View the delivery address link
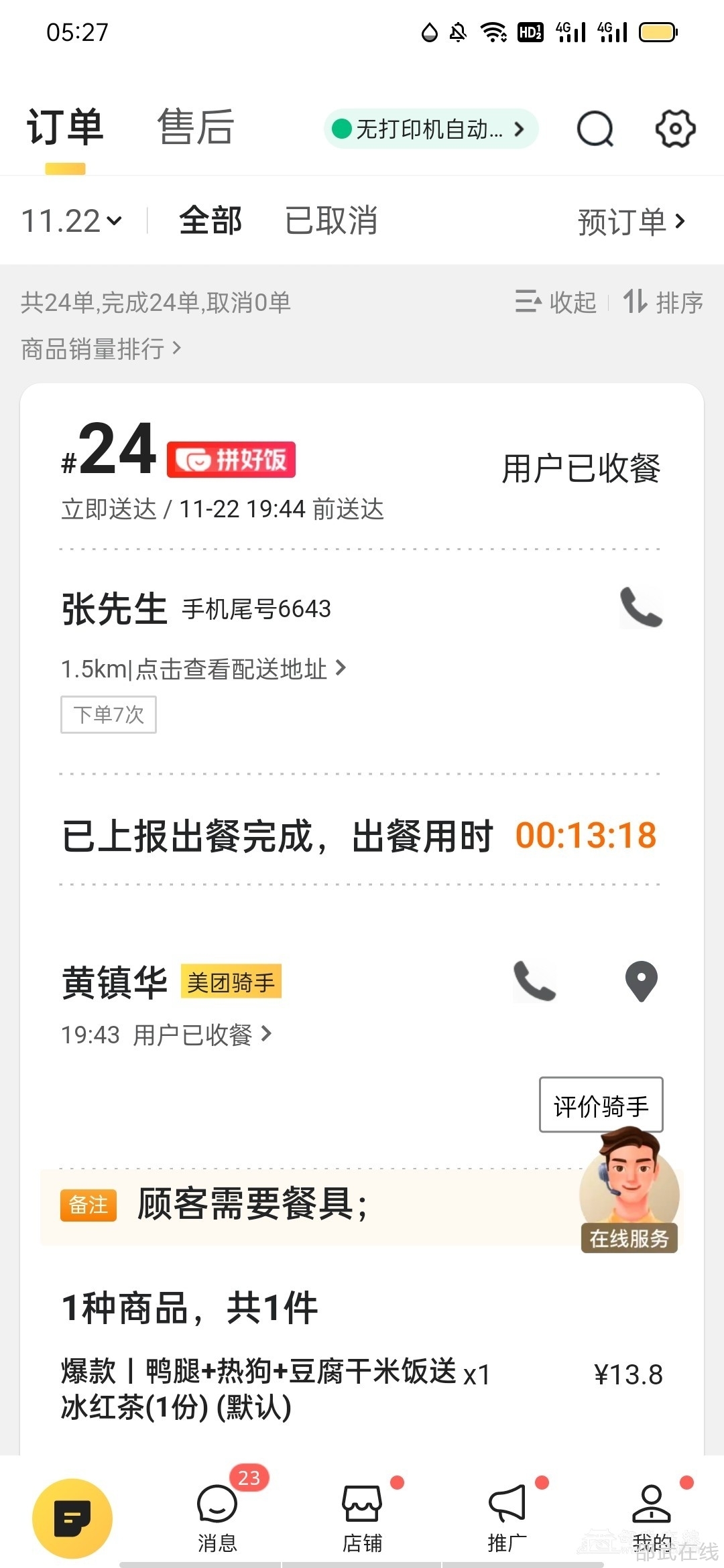Image resolution: width=724 pixels, height=1568 pixels. (x=204, y=668)
